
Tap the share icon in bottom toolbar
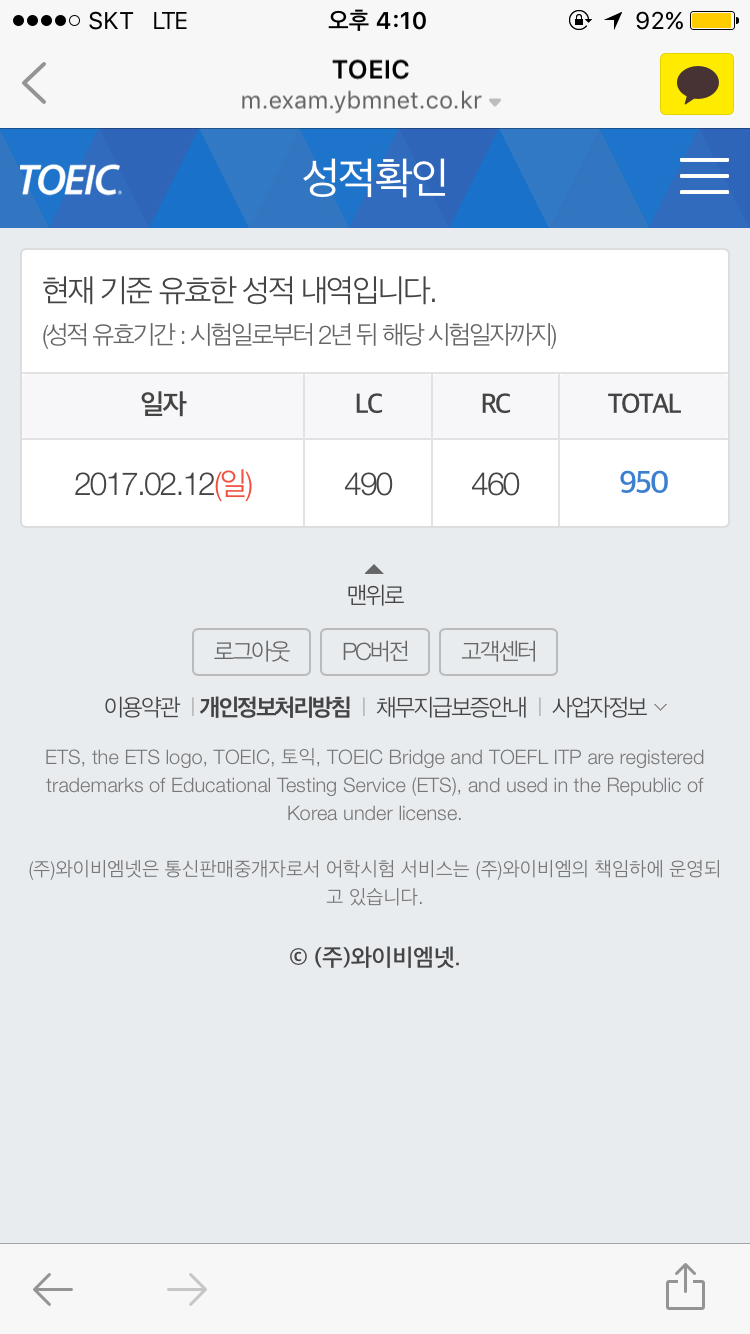pos(685,1288)
